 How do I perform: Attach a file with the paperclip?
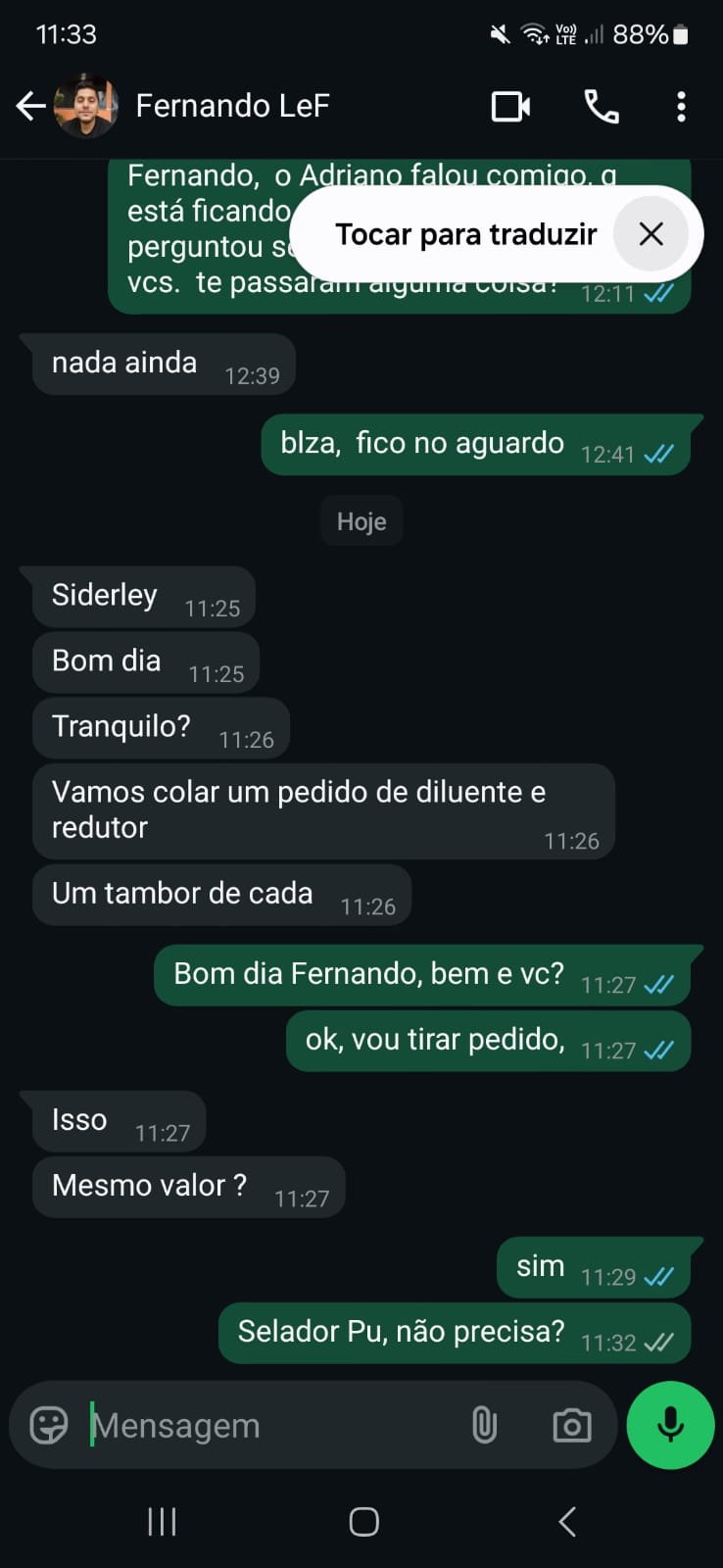485,1425
